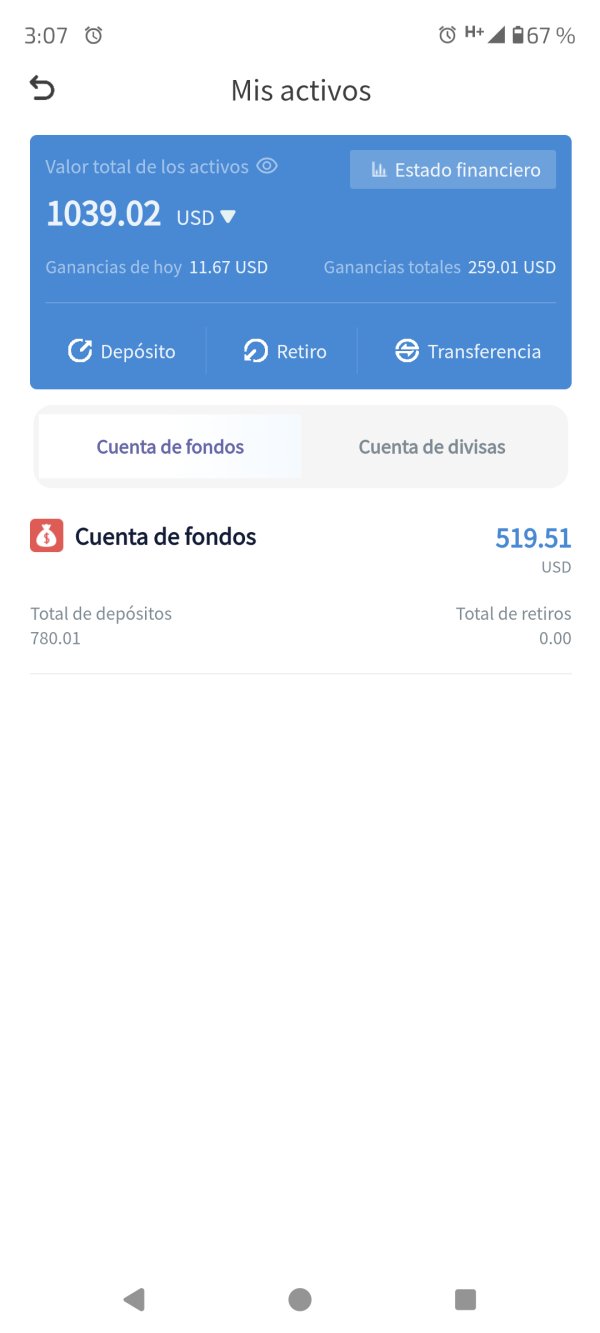
Task: Open Transferencia between accounts
Action: click(467, 351)
